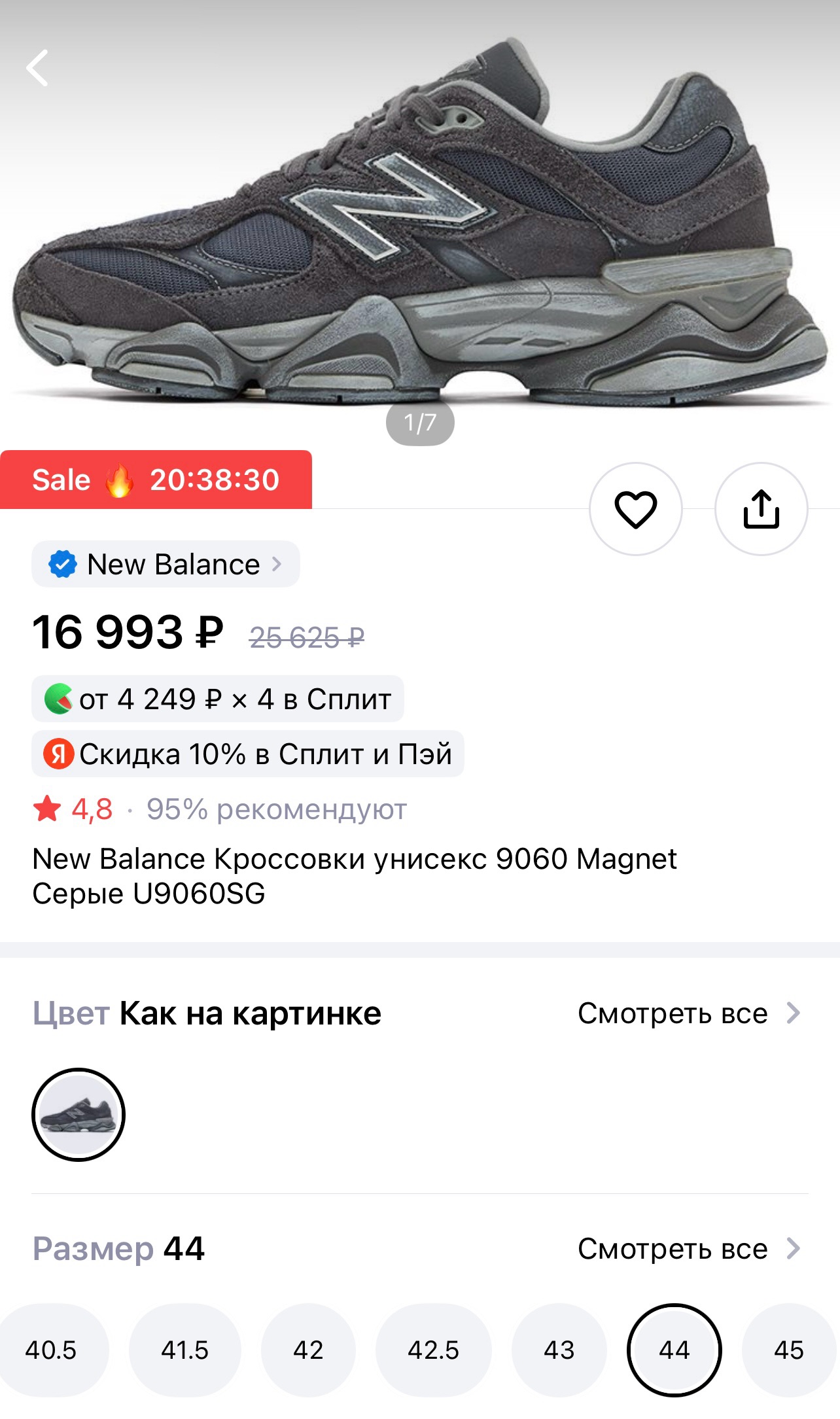
Task: View all sizes
Action: coord(688,1249)
